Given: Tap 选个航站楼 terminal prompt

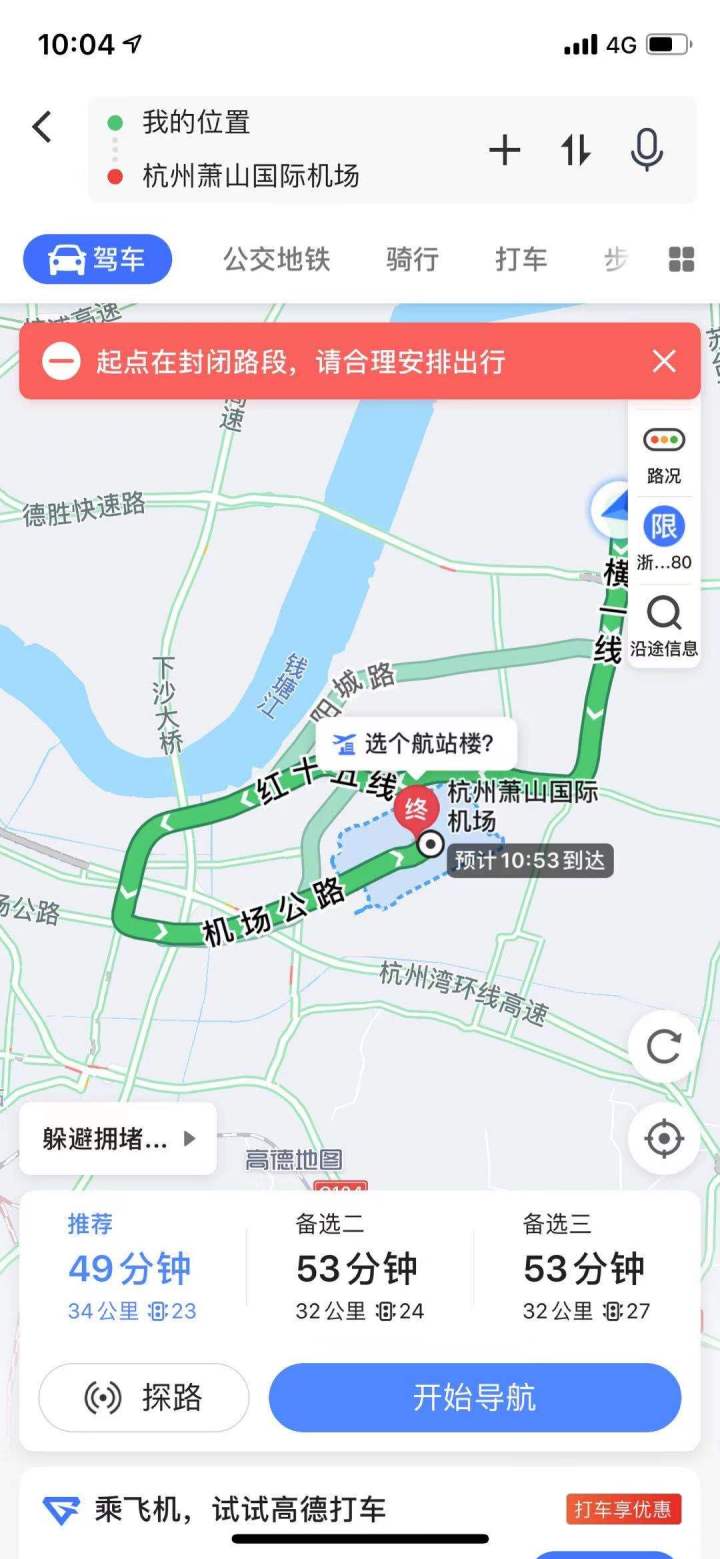Looking at the screenshot, I should [416, 744].
